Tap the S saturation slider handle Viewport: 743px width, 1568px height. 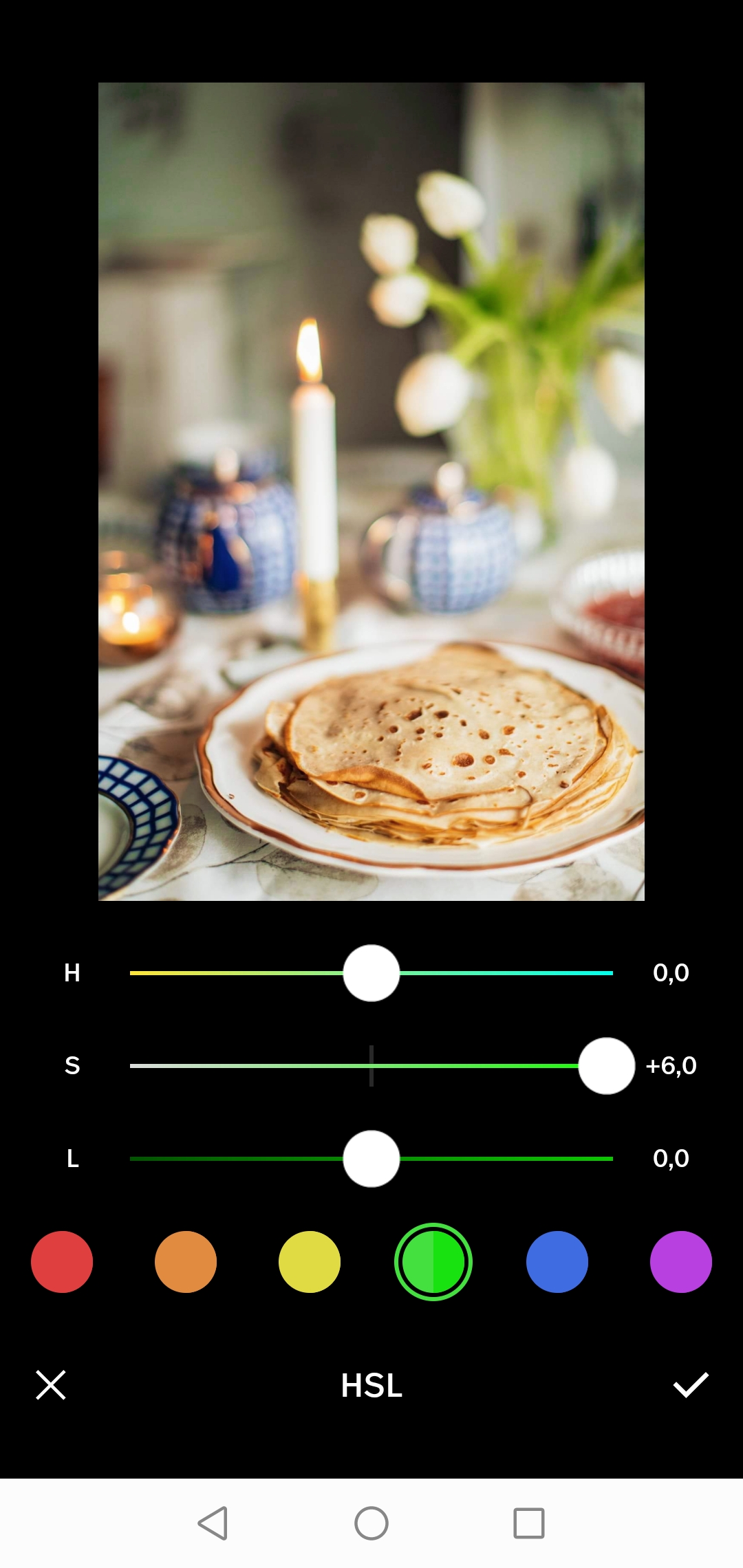pos(606,1066)
